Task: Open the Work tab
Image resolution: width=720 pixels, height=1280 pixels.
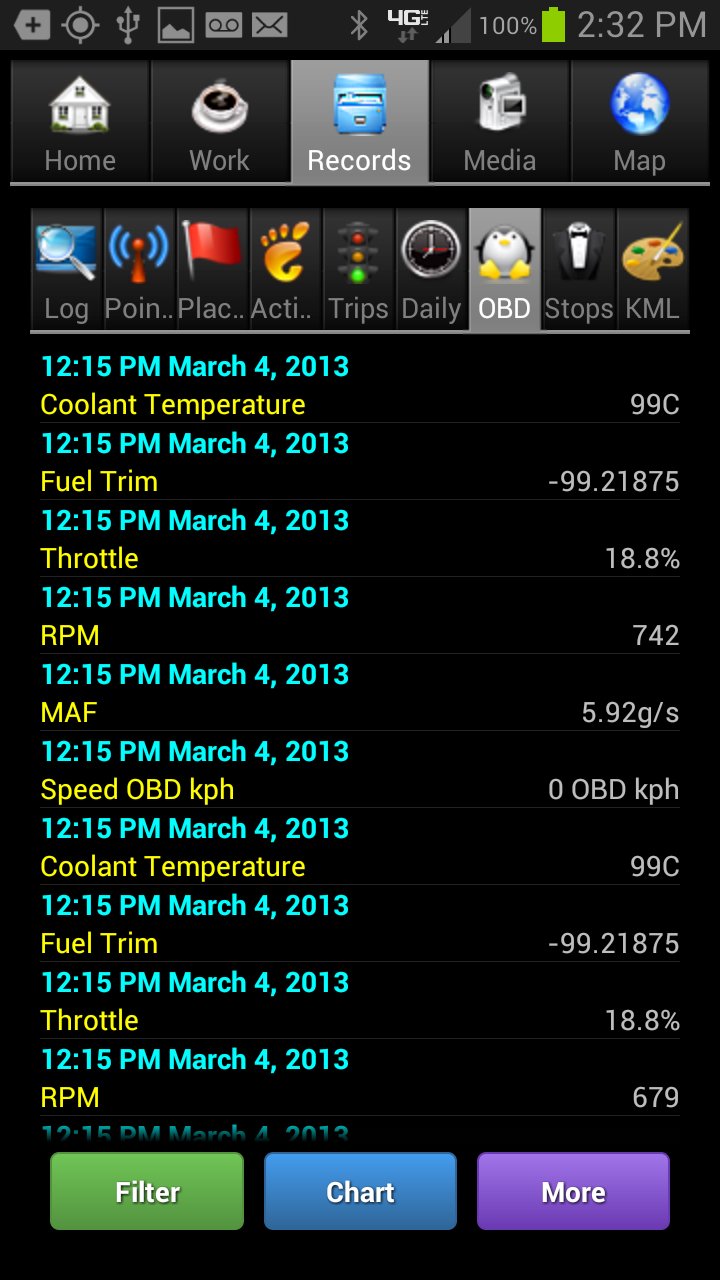Action: 220,122
